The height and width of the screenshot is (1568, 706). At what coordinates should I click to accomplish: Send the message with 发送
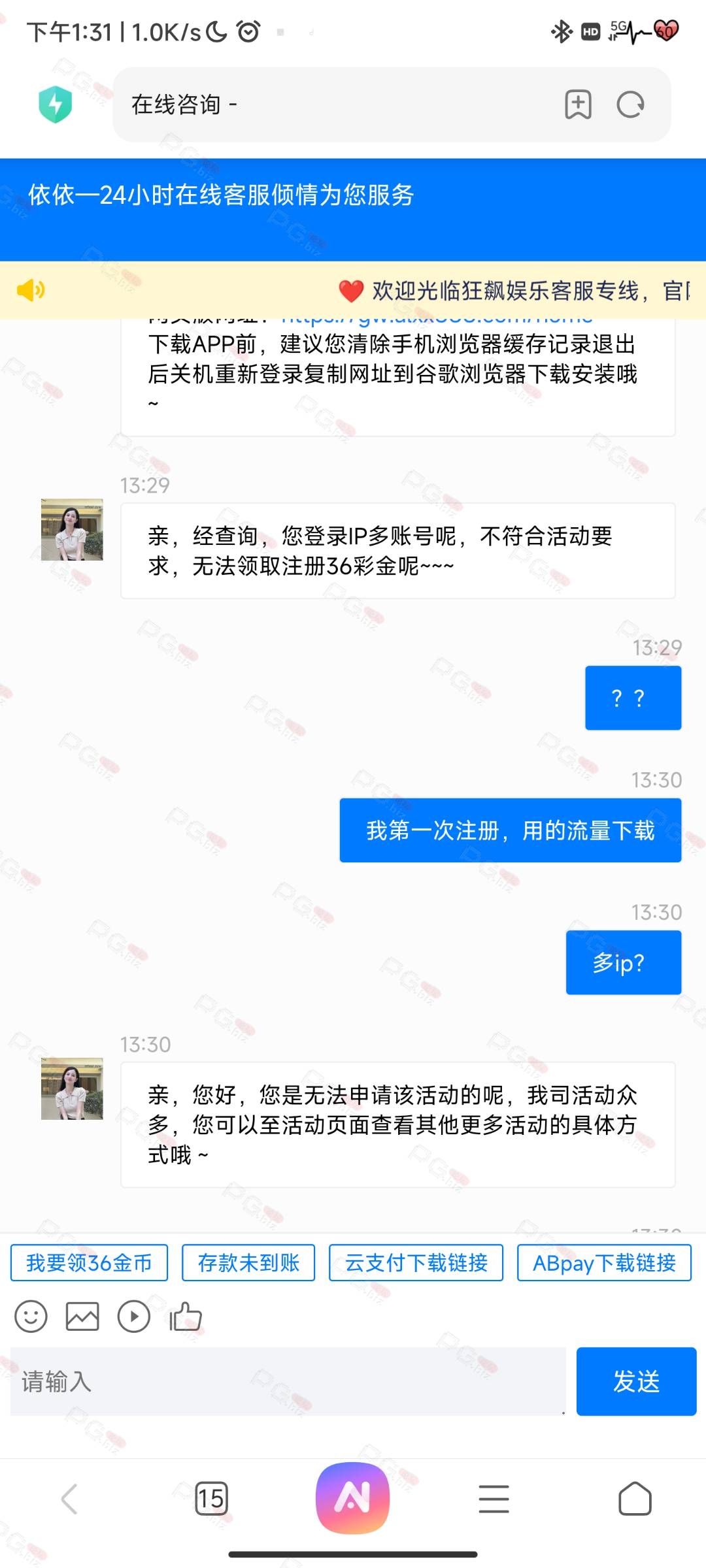(x=636, y=1381)
